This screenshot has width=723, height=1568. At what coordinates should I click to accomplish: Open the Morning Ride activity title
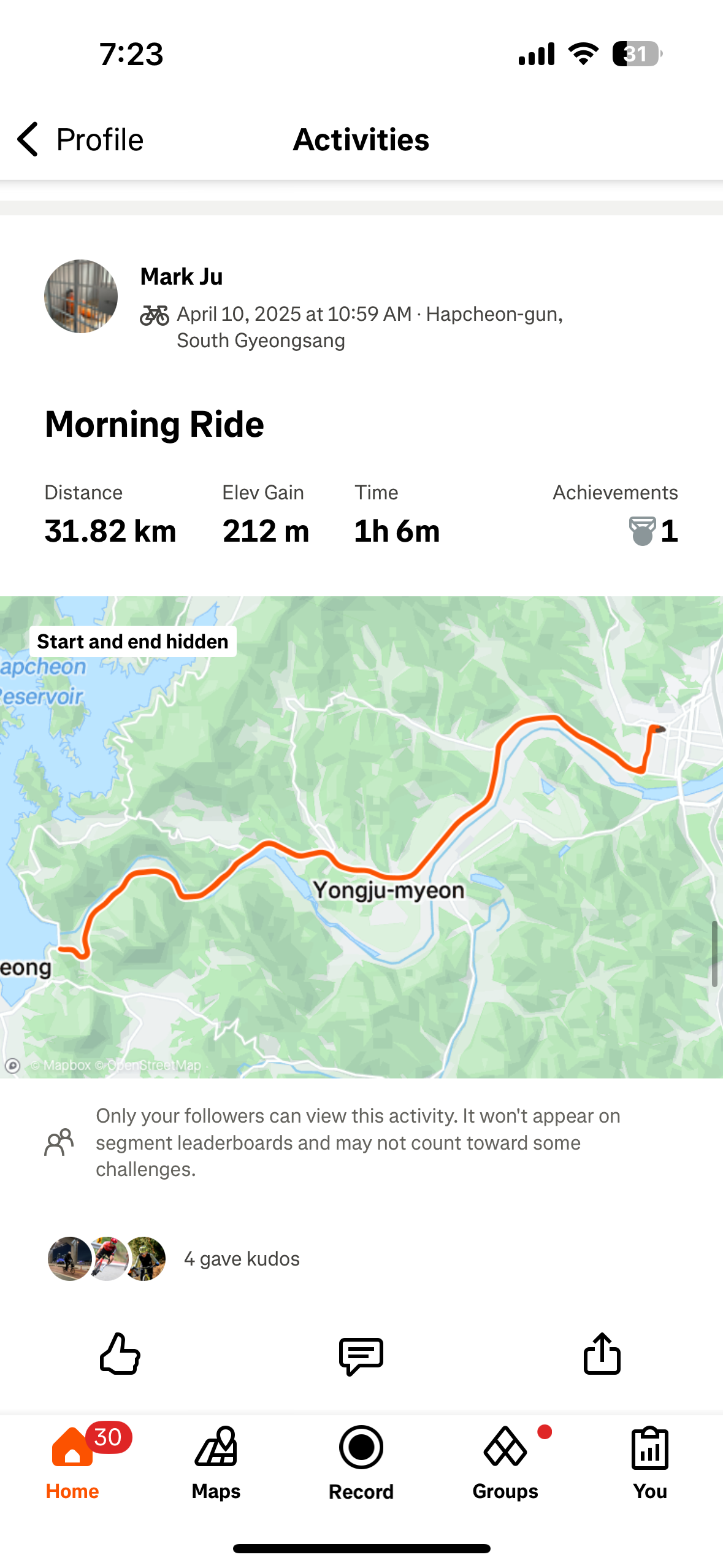pos(155,424)
